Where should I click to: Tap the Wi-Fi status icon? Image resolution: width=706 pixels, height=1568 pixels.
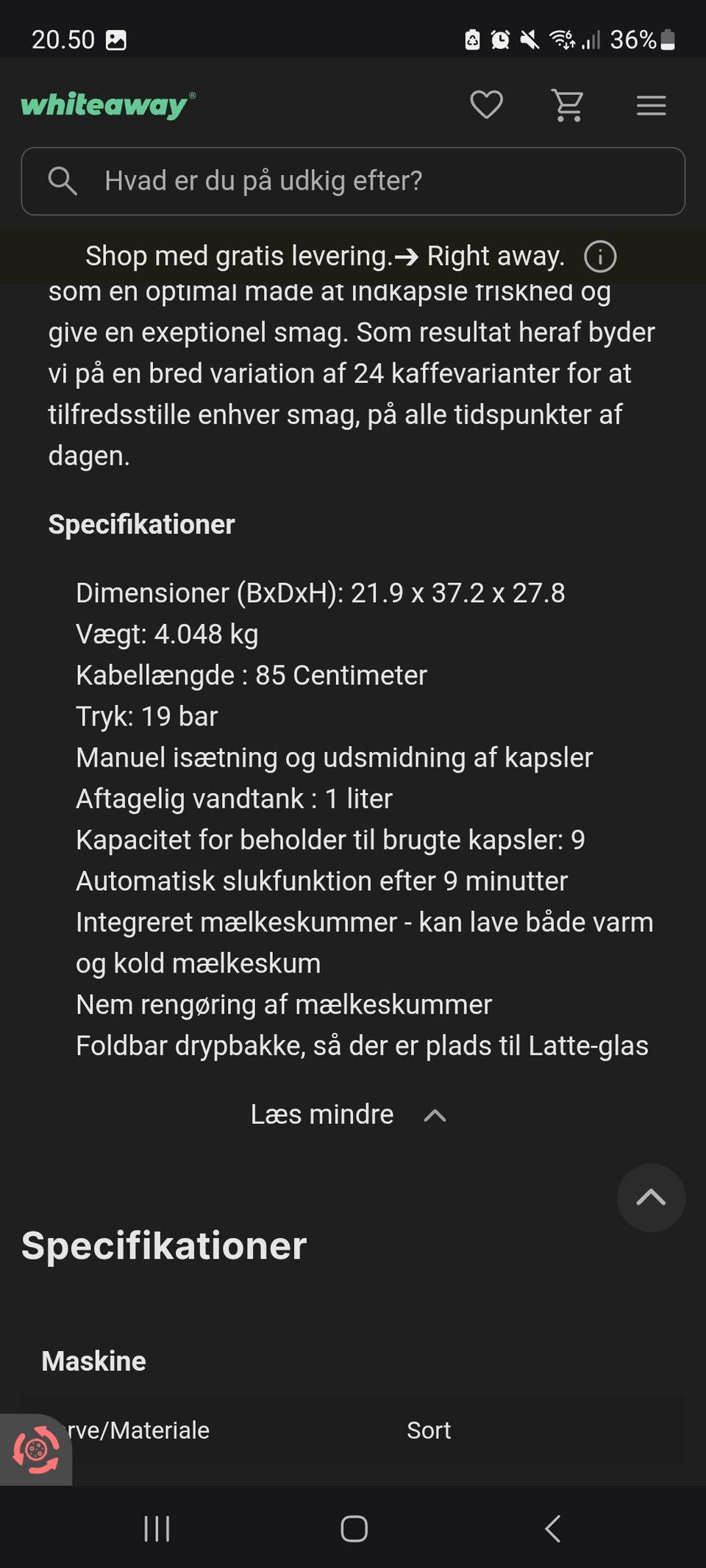pos(560,40)
